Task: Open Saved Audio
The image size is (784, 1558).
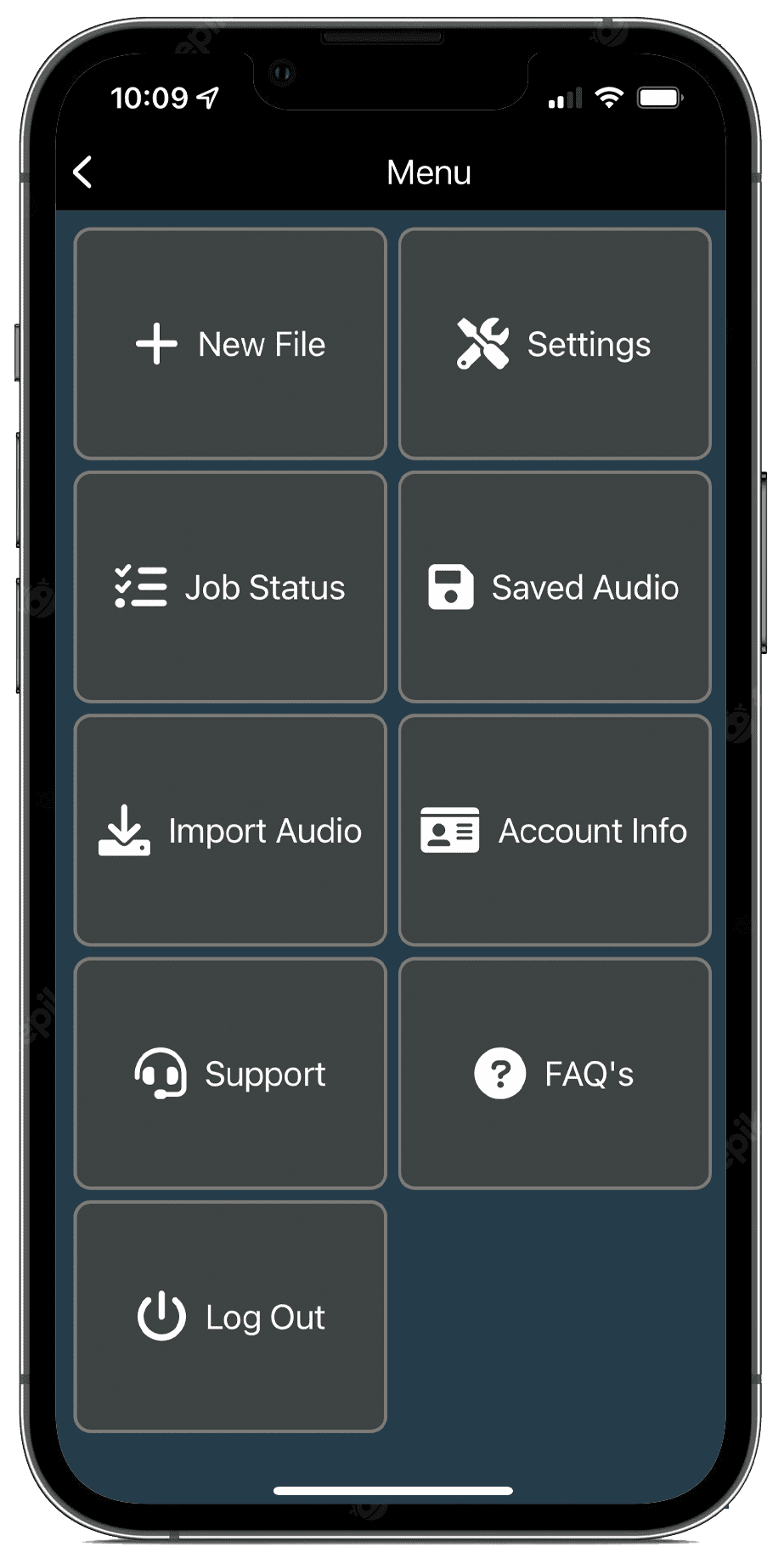Action: click(555, 587)
